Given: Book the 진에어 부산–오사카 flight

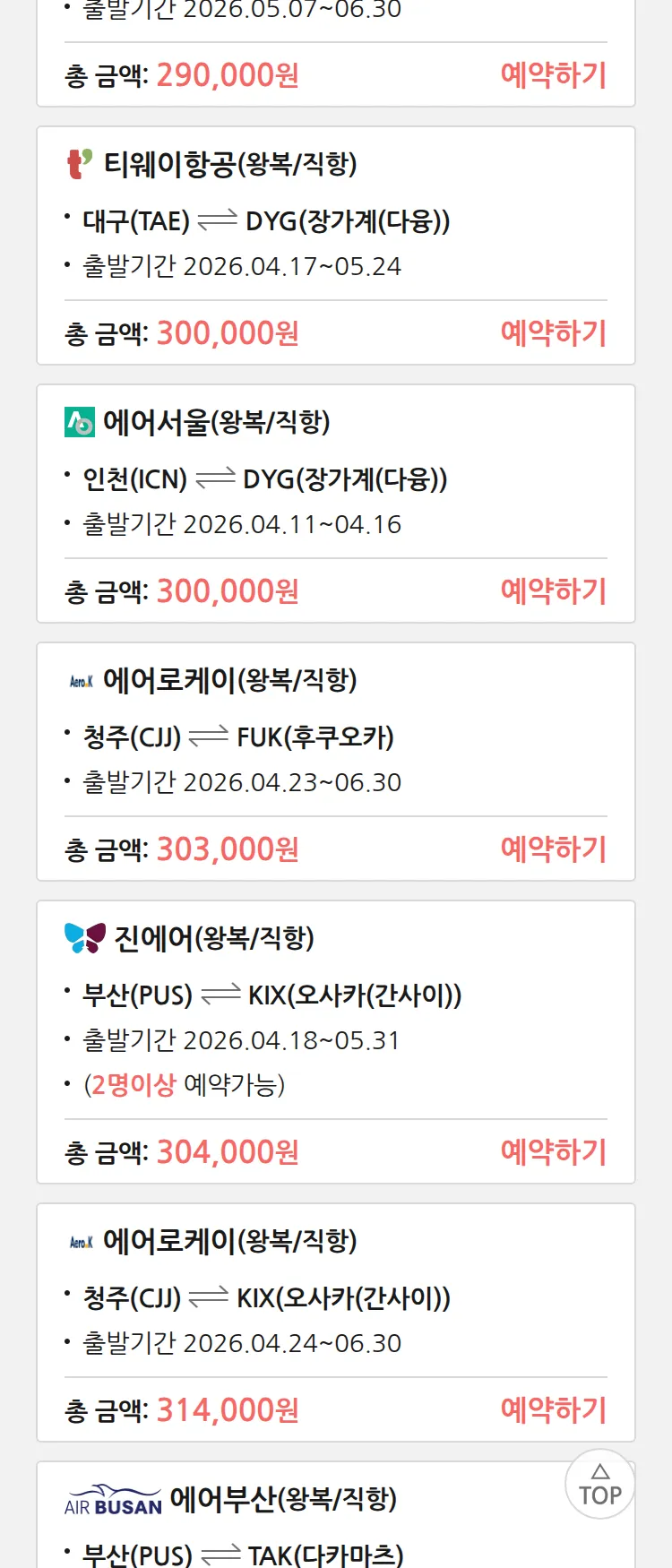Looking at the screenshot, I should [553, 1152].
